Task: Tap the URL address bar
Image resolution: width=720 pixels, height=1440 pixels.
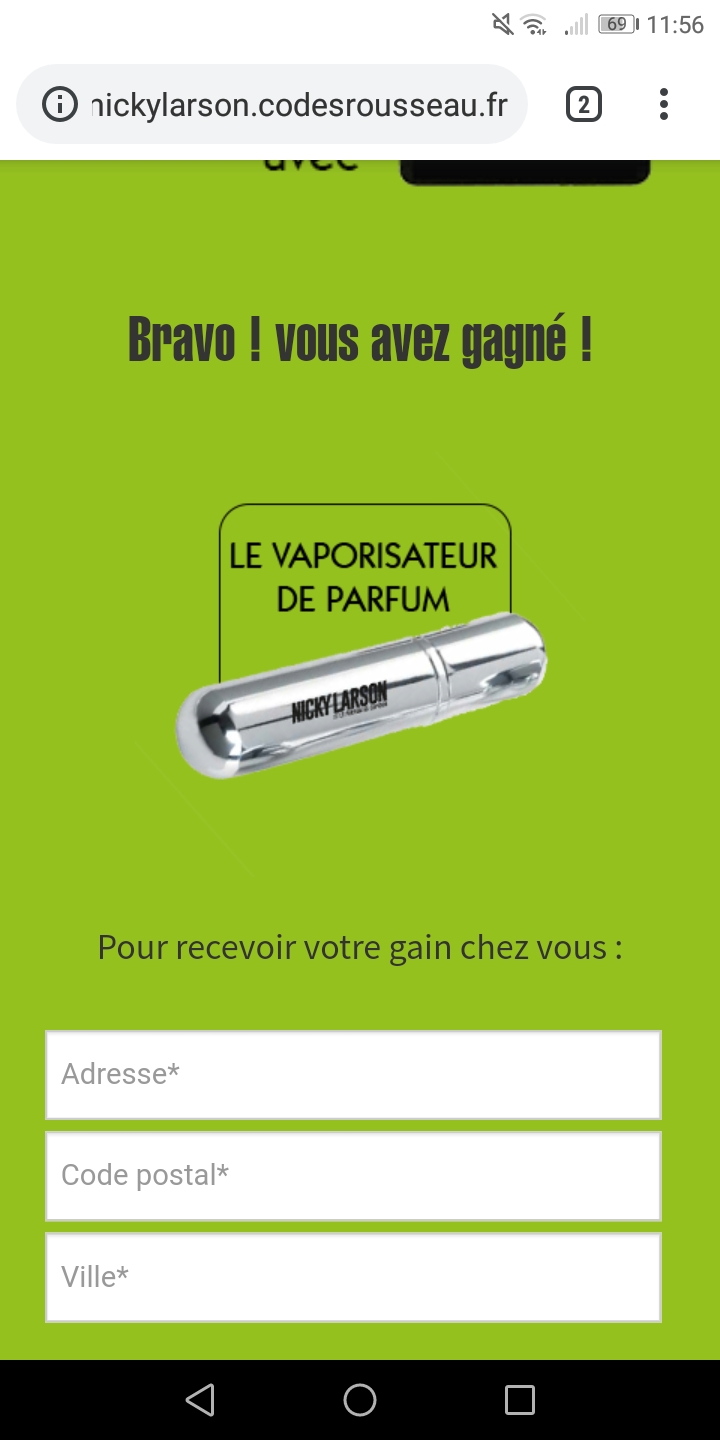Action: (x=300, y=104)
